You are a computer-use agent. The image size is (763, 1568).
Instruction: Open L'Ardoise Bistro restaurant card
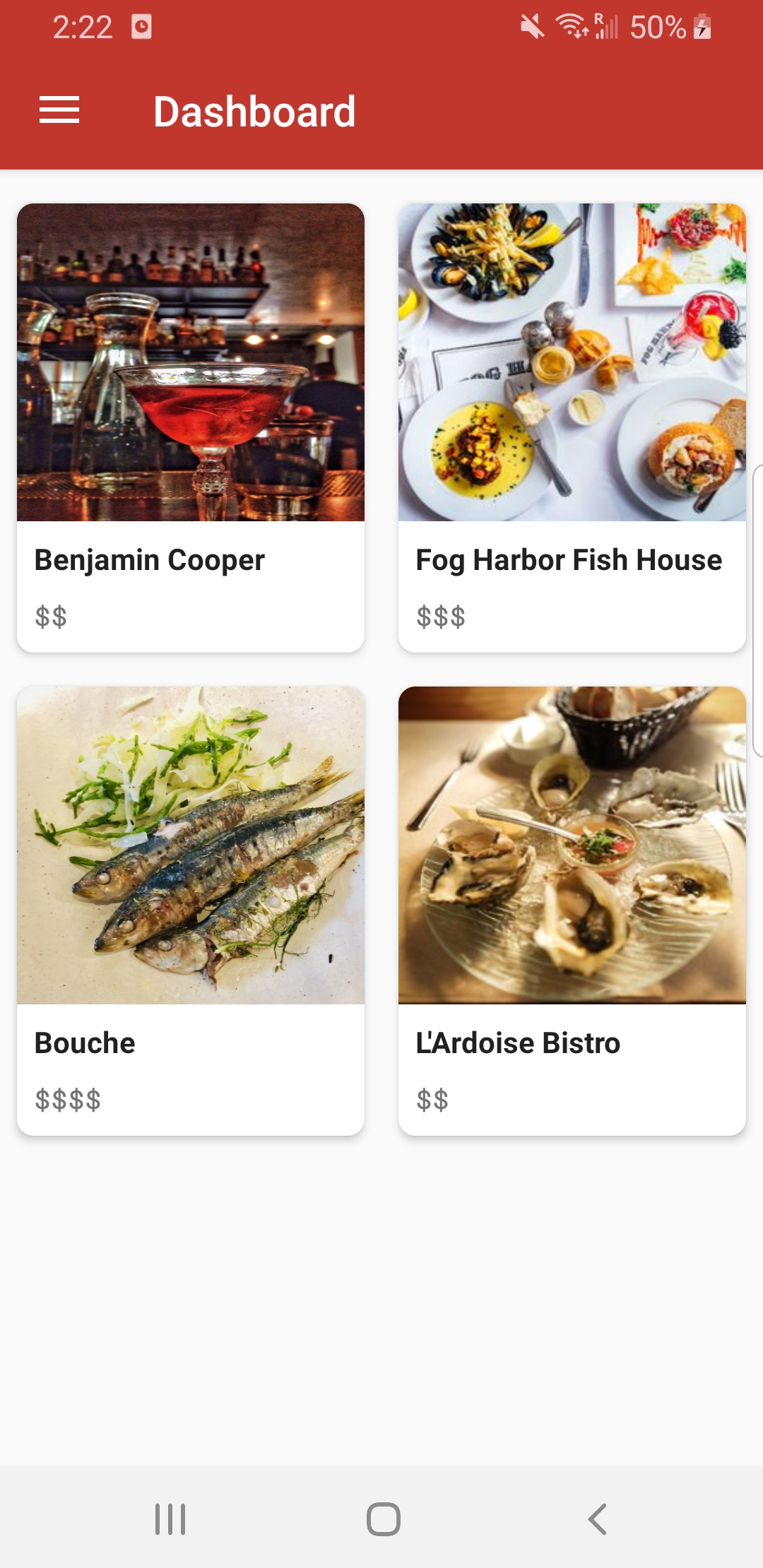(x=572, y=910)
